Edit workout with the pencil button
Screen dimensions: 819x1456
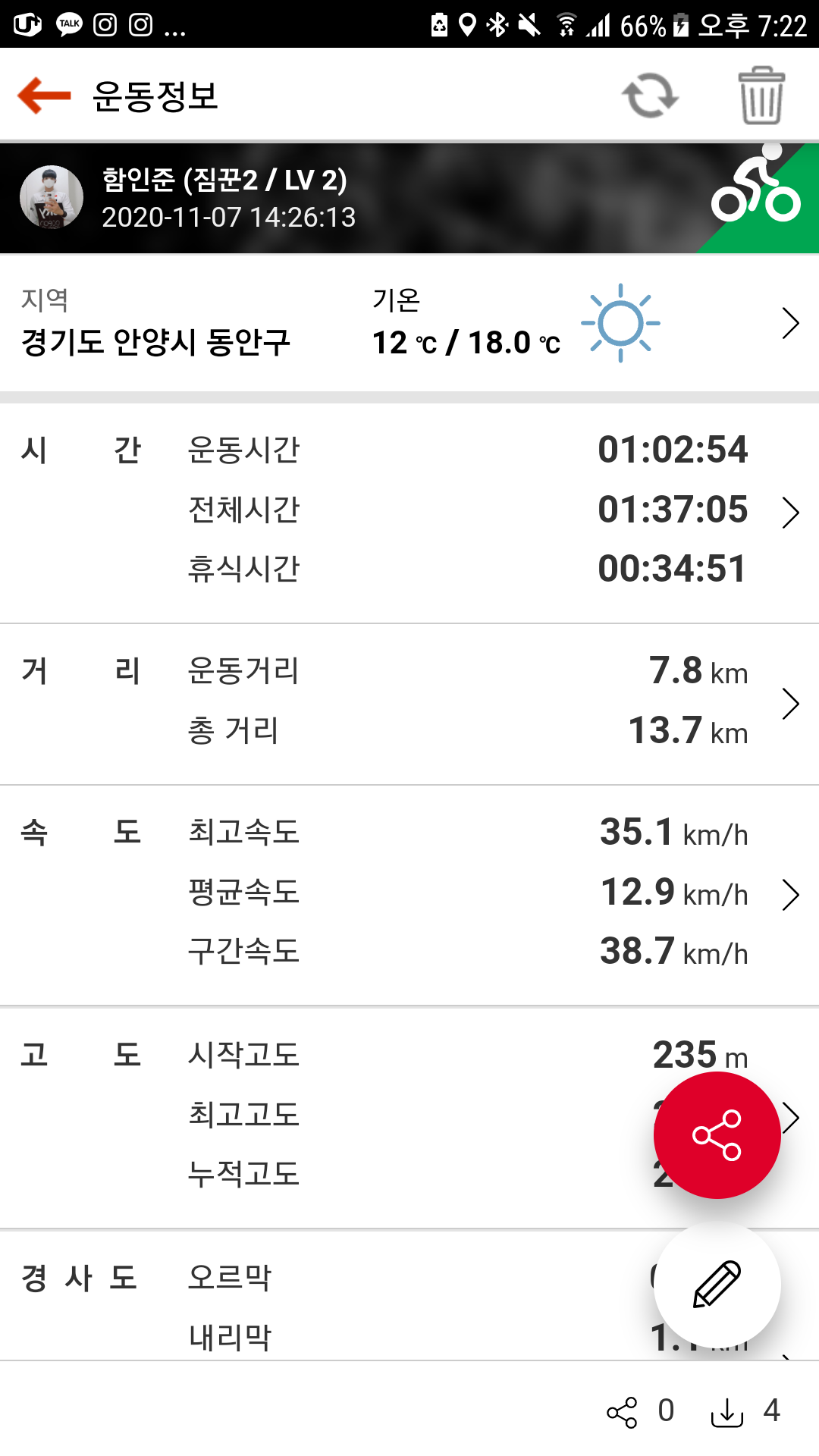click(x=717, y=1284)
